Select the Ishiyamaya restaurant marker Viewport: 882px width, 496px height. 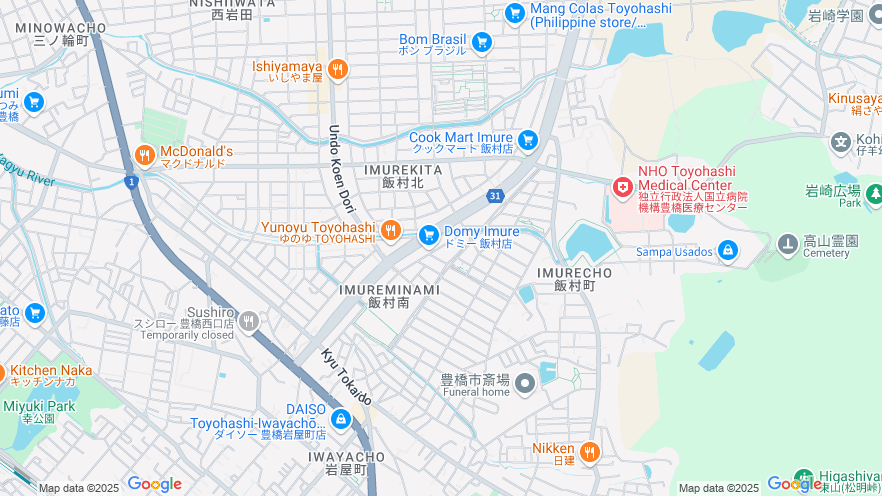pyautogui.click(x=338, y=69)
